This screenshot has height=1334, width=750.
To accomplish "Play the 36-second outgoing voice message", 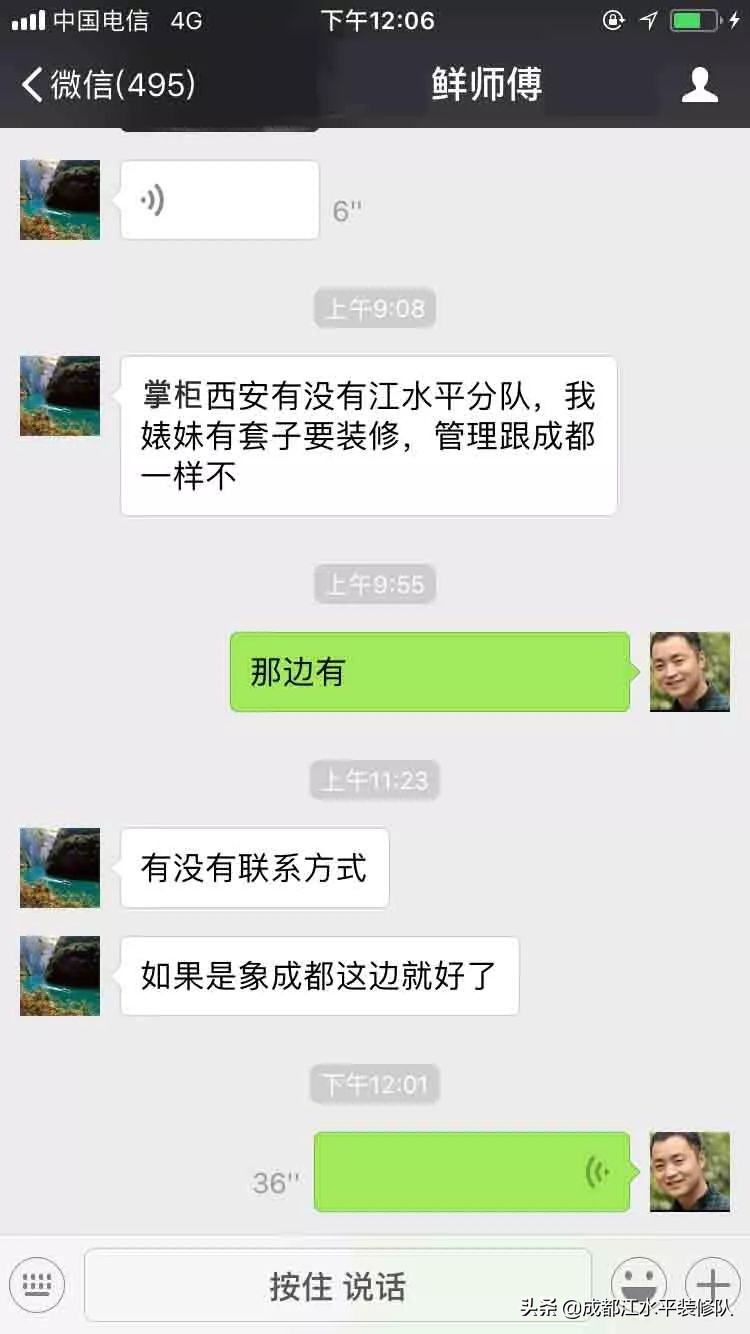I will pos(470,1172).
